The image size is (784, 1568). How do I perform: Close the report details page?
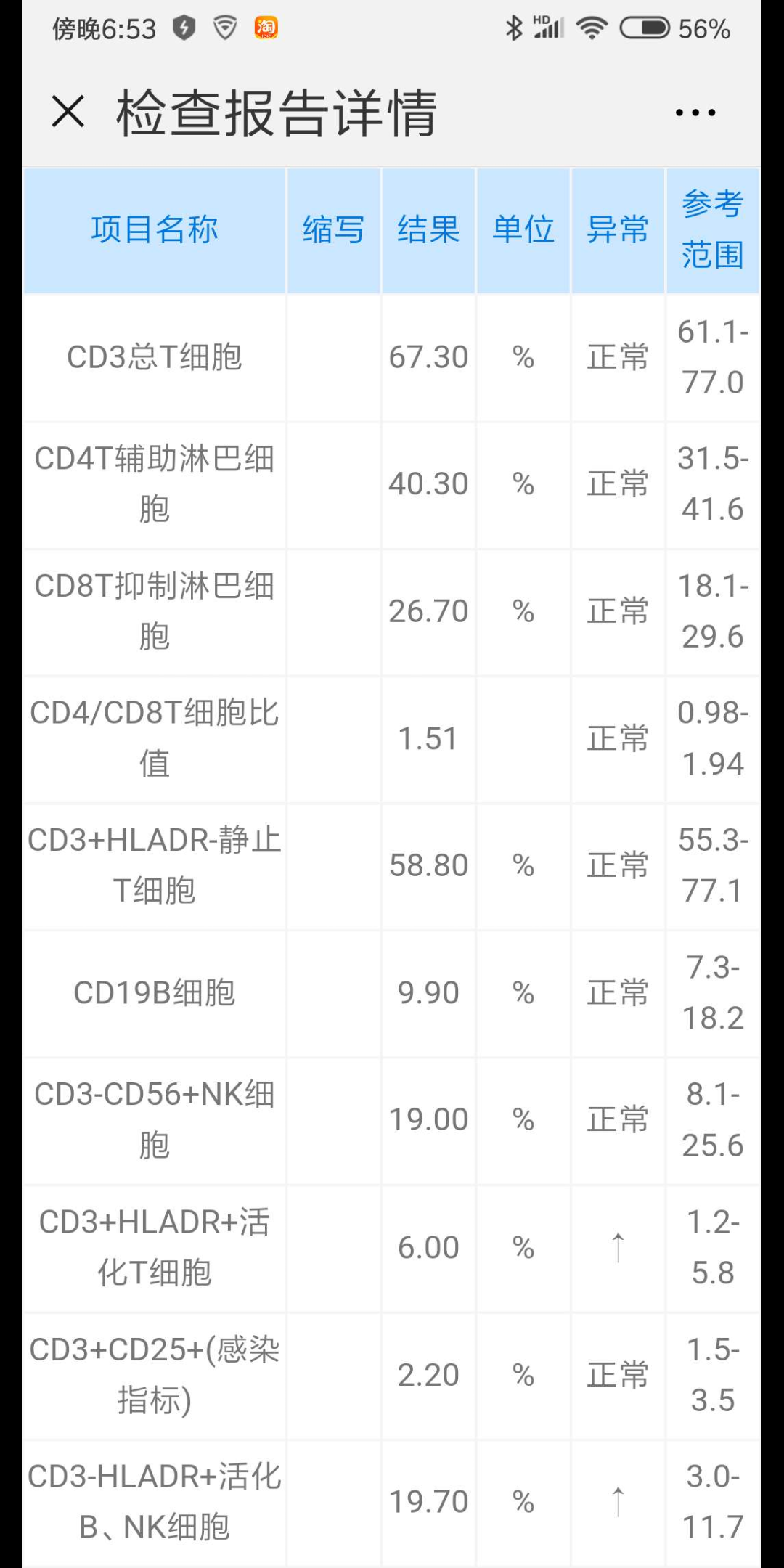(68, 112)
